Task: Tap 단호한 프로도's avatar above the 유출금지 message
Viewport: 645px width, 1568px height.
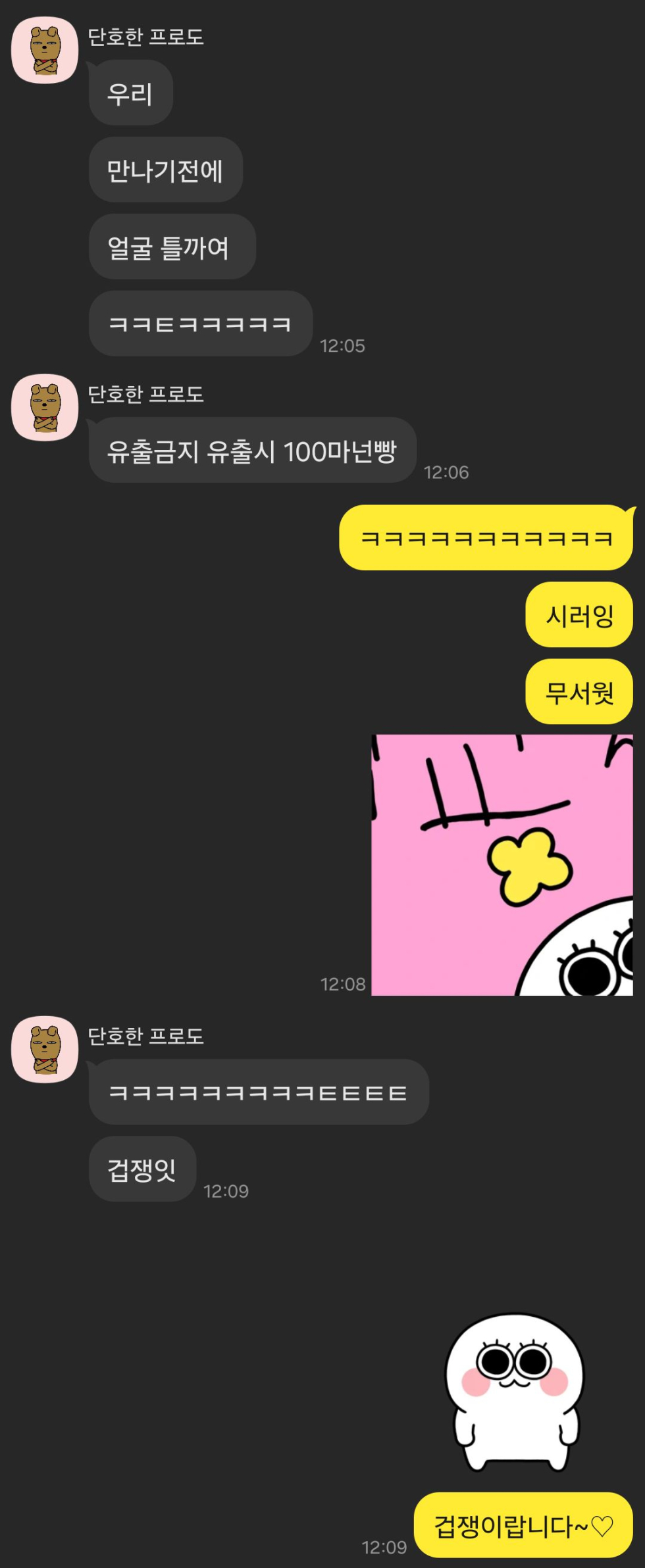Action: 45,408
